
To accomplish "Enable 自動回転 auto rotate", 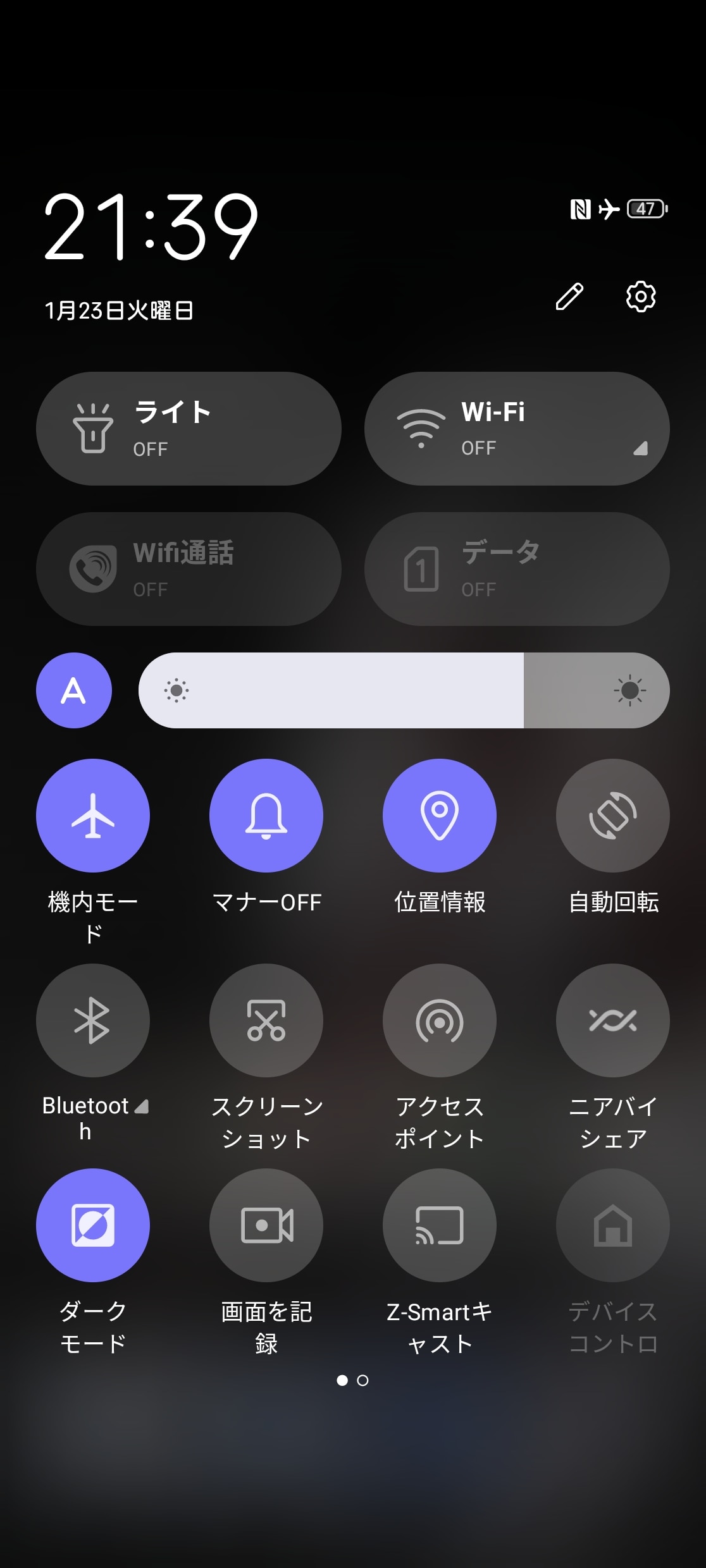I will tap(612, 816).
